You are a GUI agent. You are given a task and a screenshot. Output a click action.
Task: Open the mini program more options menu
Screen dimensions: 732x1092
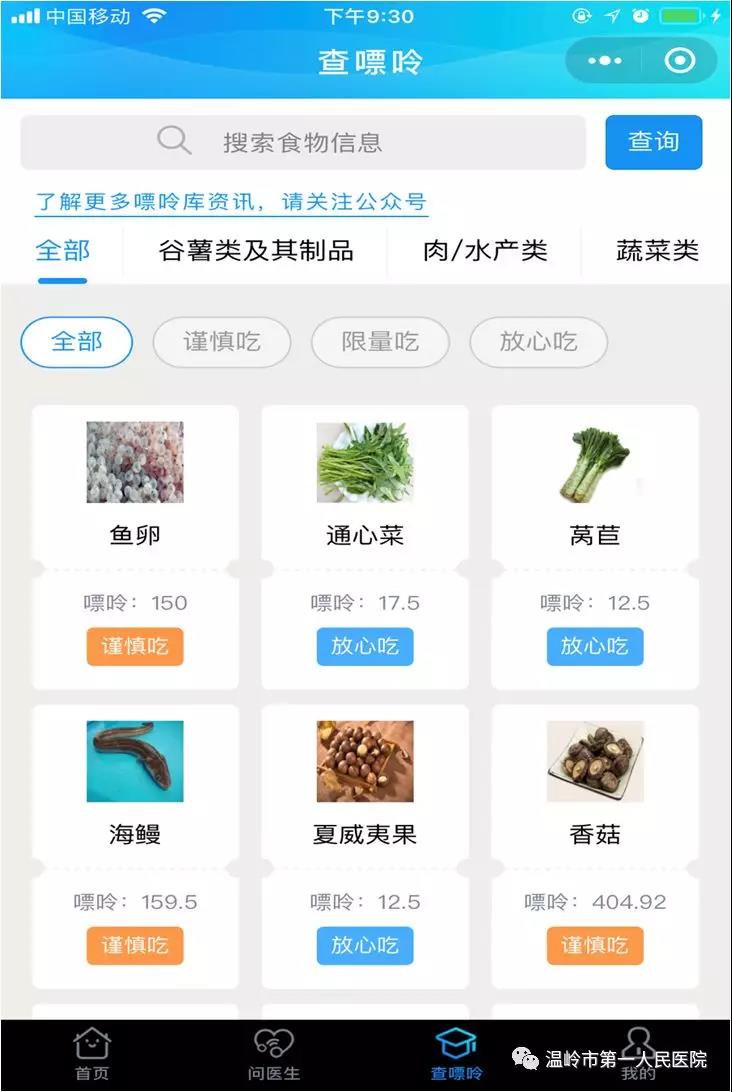pos(605,61)
